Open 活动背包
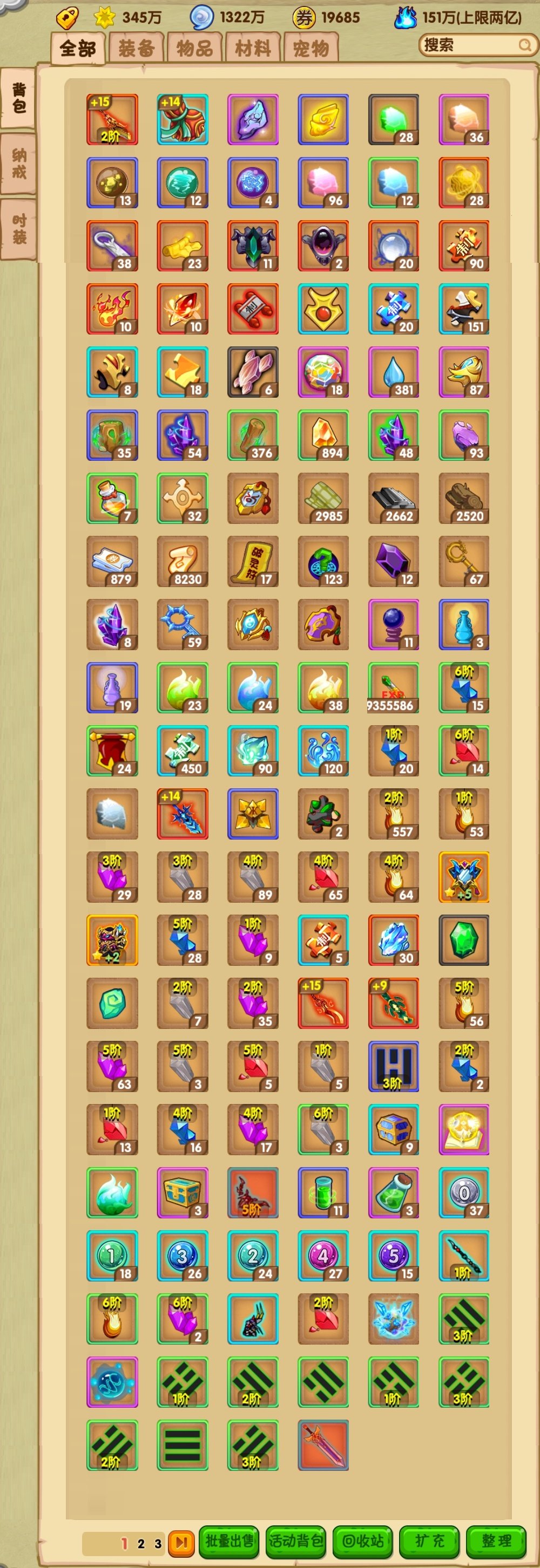Screen dimensions: 540x1568 pyautogui.click(x=295, y=1540)
